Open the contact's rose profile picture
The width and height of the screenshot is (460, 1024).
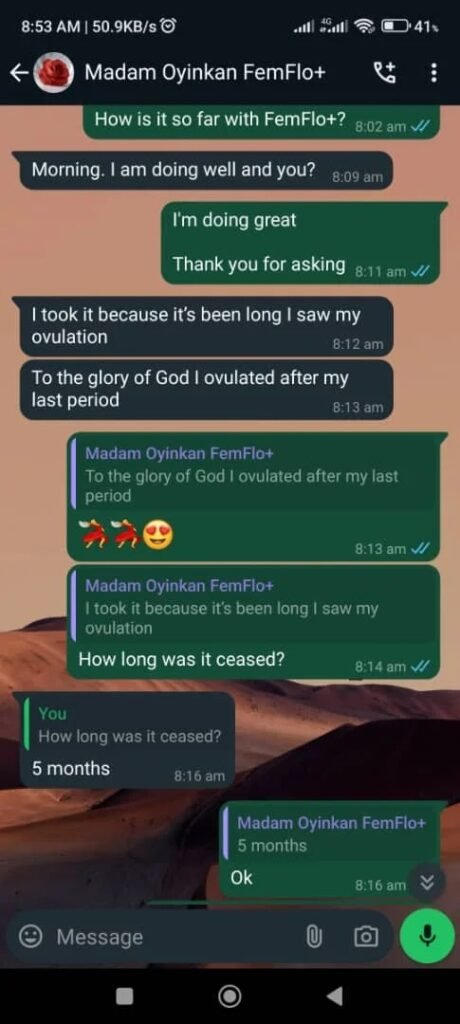point(54,73)
